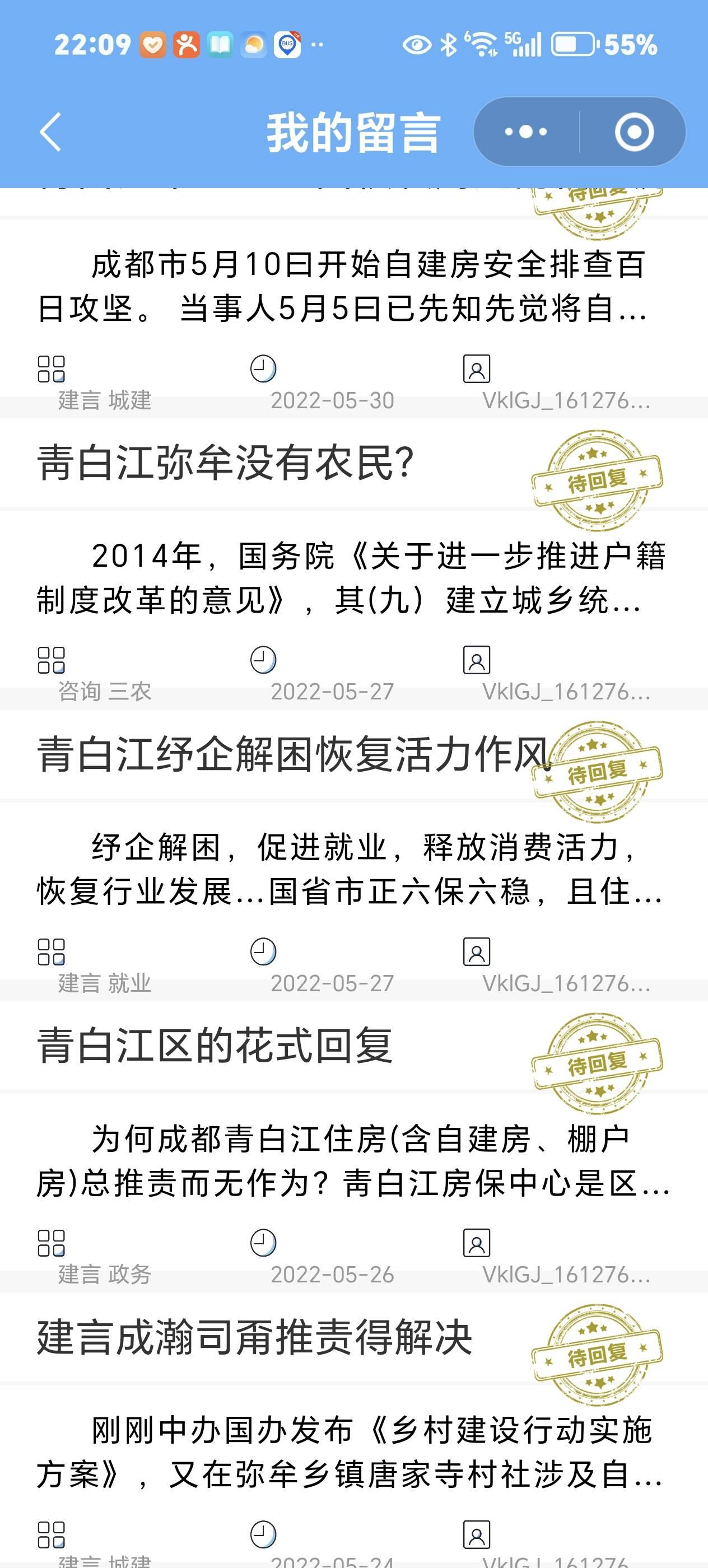The height and width of the screenshot is (1568, 708).
Task: Go back from 我的留言 page
Action: tap(50, 132)
